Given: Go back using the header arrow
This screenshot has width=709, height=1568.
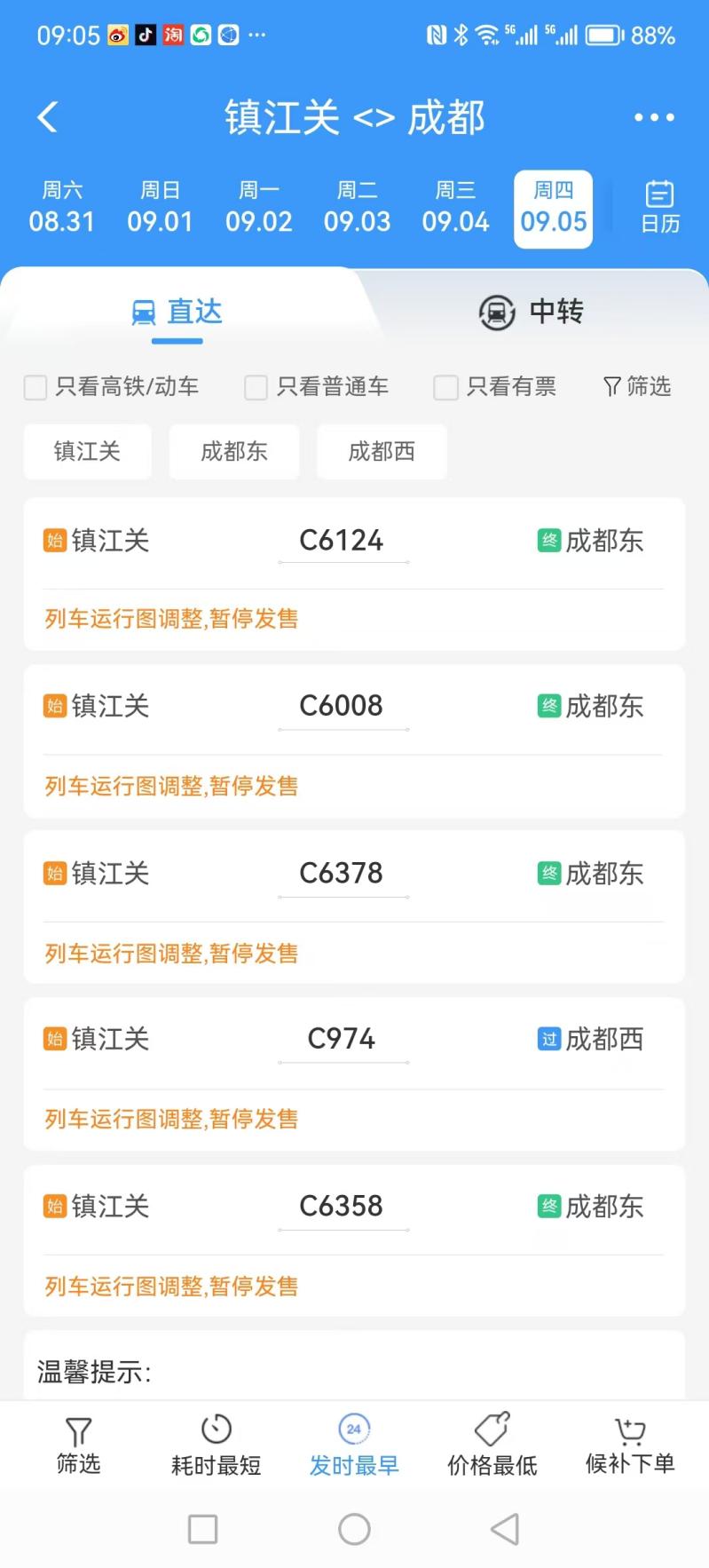Looking at the screenshot, I should point(48,117).
